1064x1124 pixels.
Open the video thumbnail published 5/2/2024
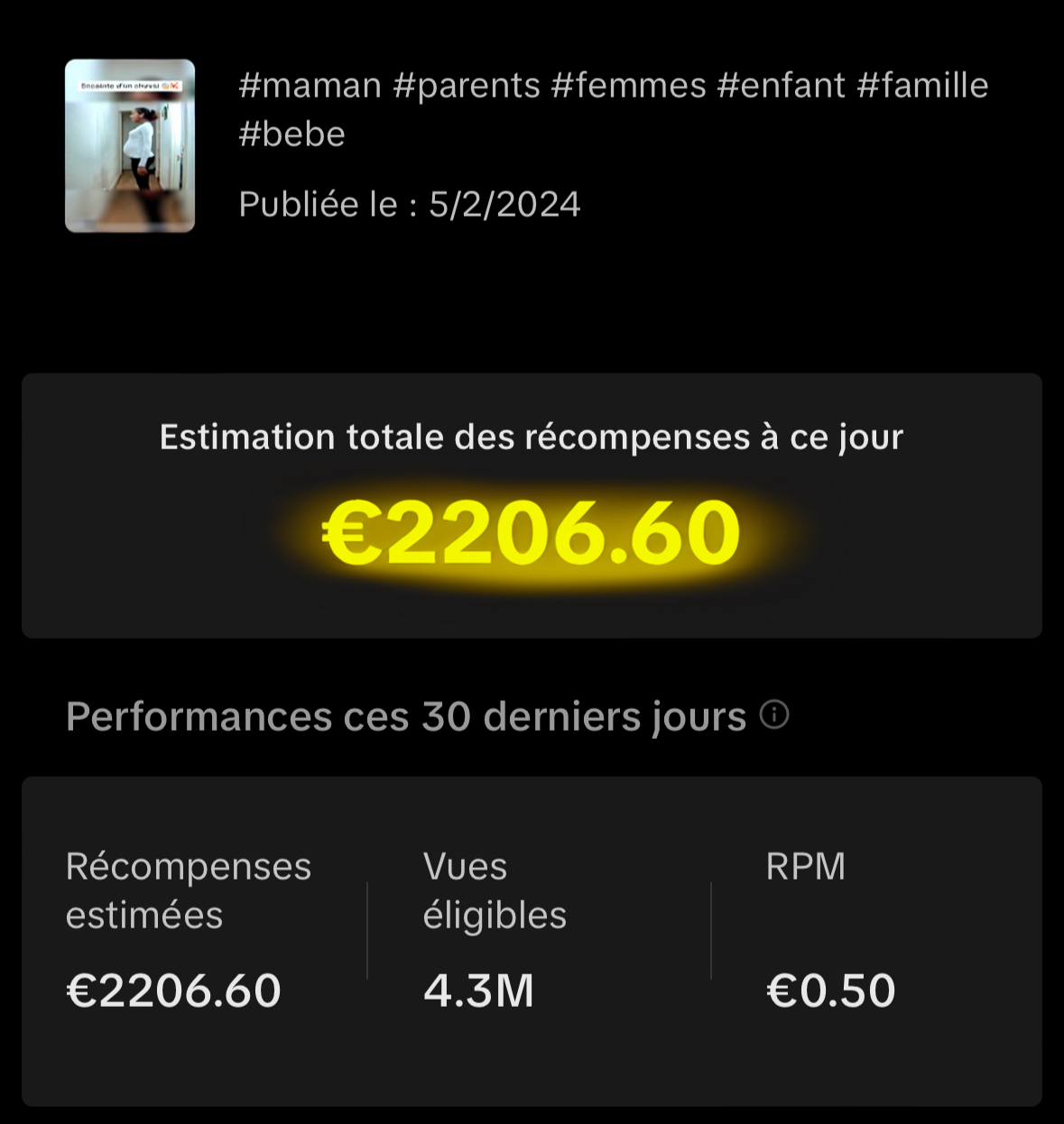click(130, 146)
